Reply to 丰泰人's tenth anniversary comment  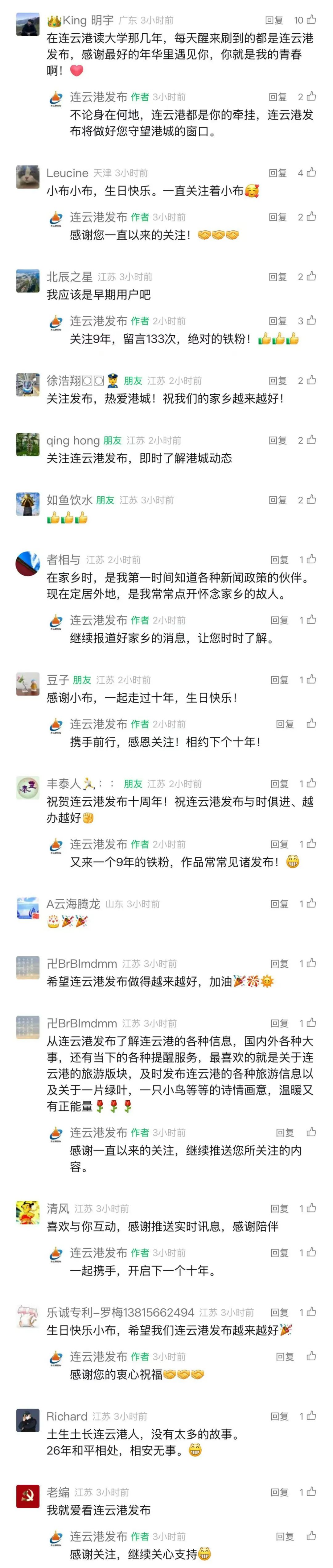[x=280, y=783]
